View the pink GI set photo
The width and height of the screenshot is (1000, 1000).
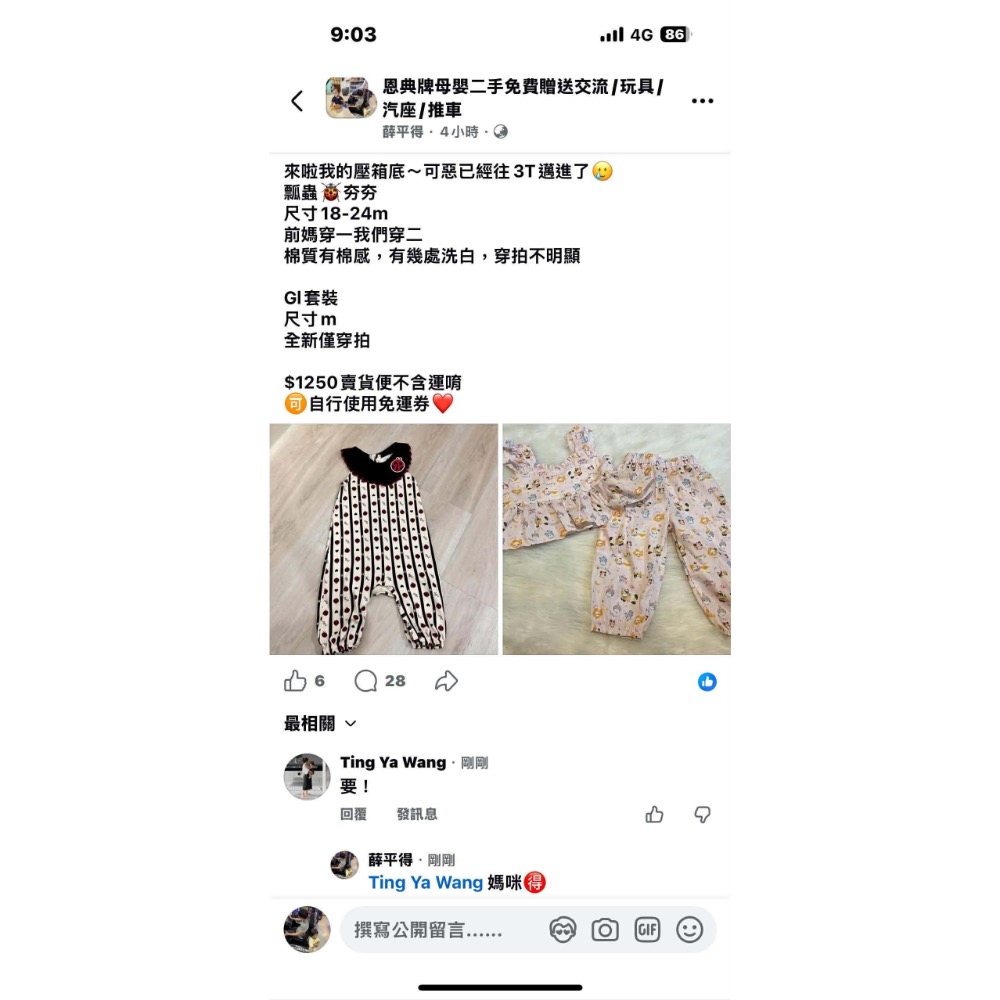[x=616, y=539]
